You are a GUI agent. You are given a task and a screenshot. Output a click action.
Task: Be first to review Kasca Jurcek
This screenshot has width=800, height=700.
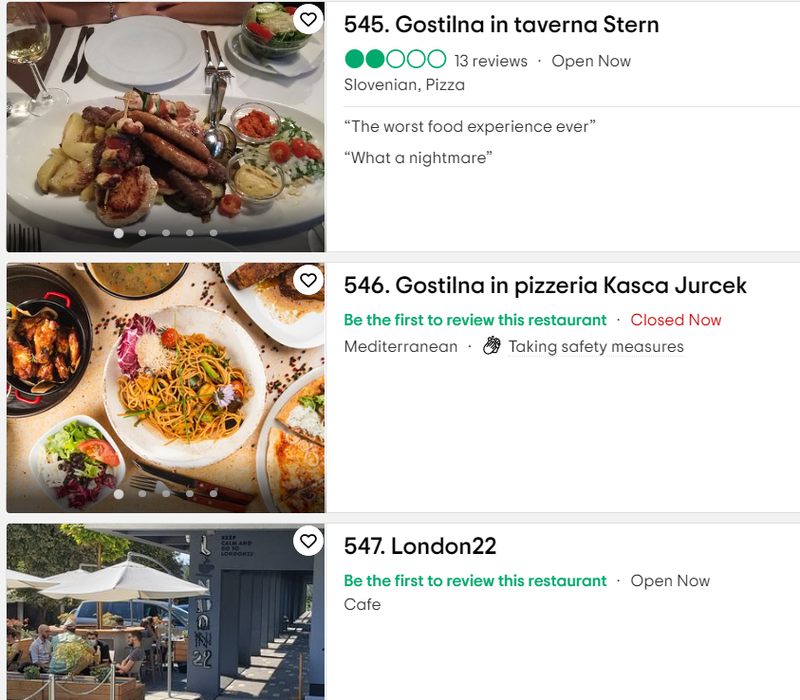475,320
